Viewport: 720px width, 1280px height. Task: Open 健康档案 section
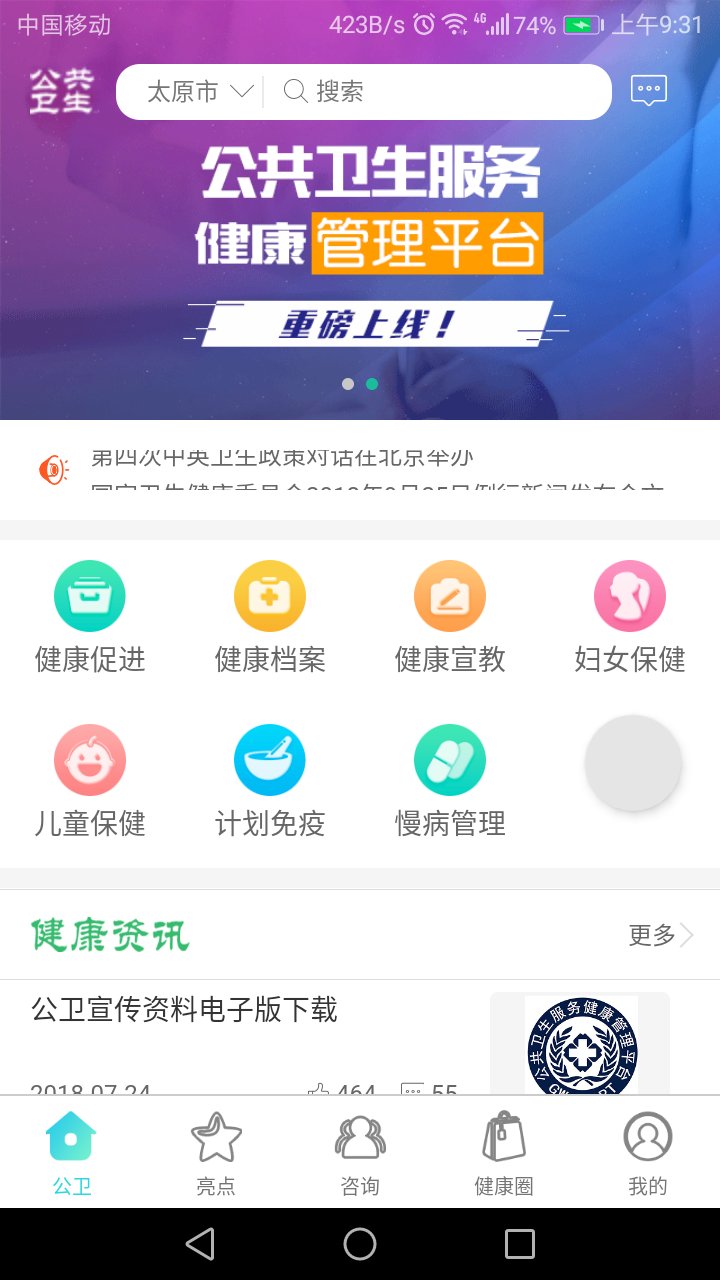[270, 616]
